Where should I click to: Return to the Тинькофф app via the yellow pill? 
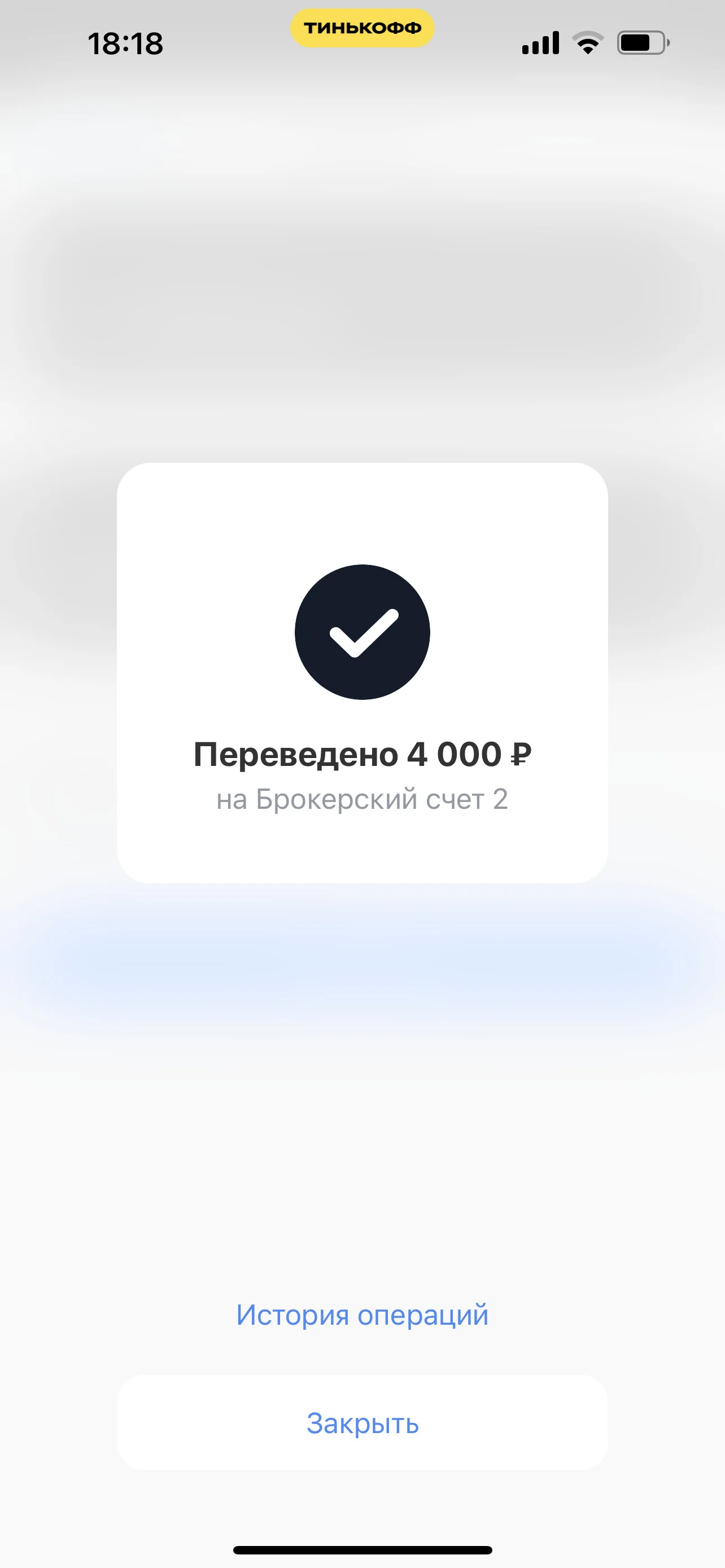[362, 28]
